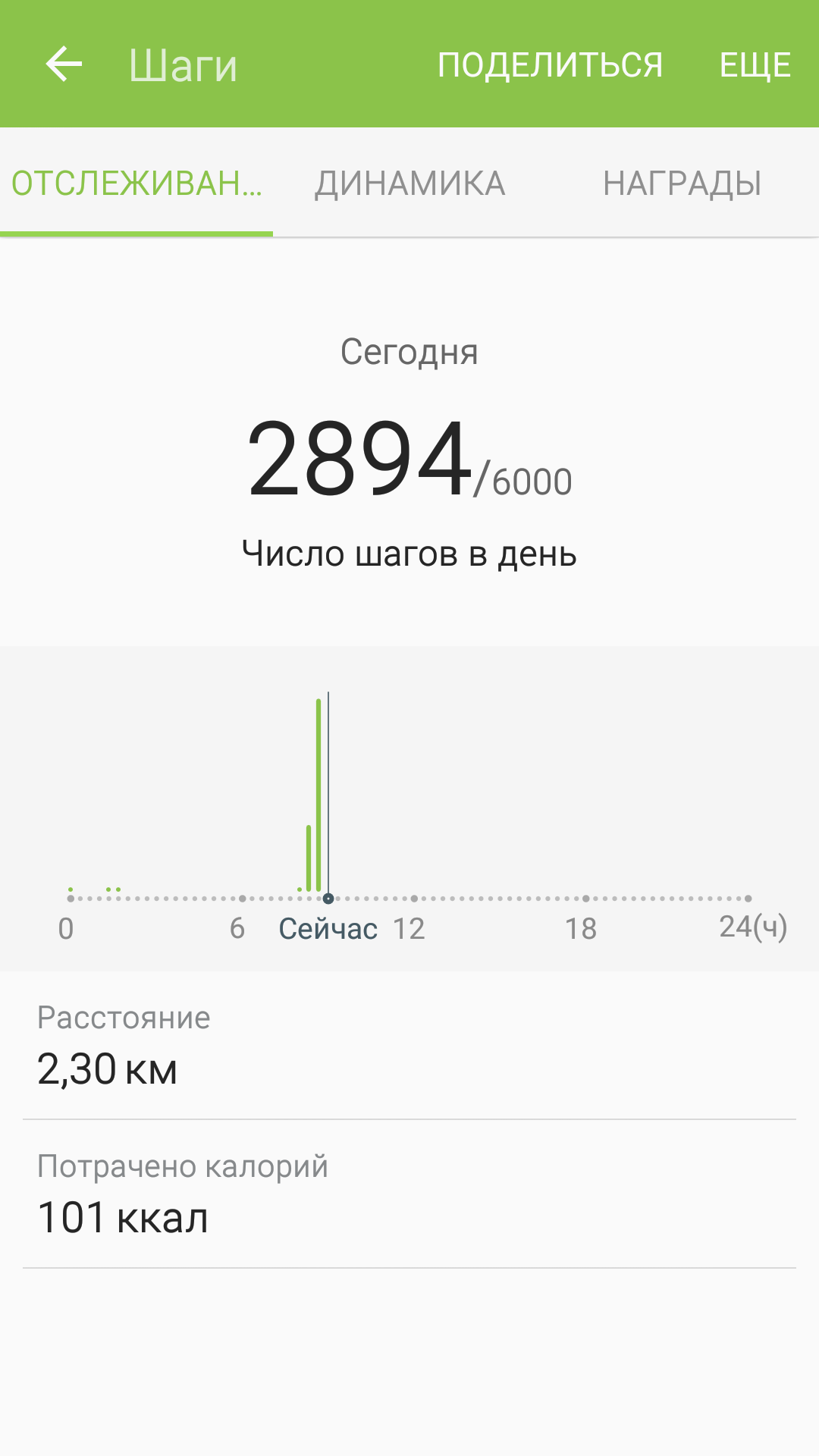819x1456 pixels.
Task: Tap ПОДЕЛИТЬСЯ to share steps
Action: 550,65
